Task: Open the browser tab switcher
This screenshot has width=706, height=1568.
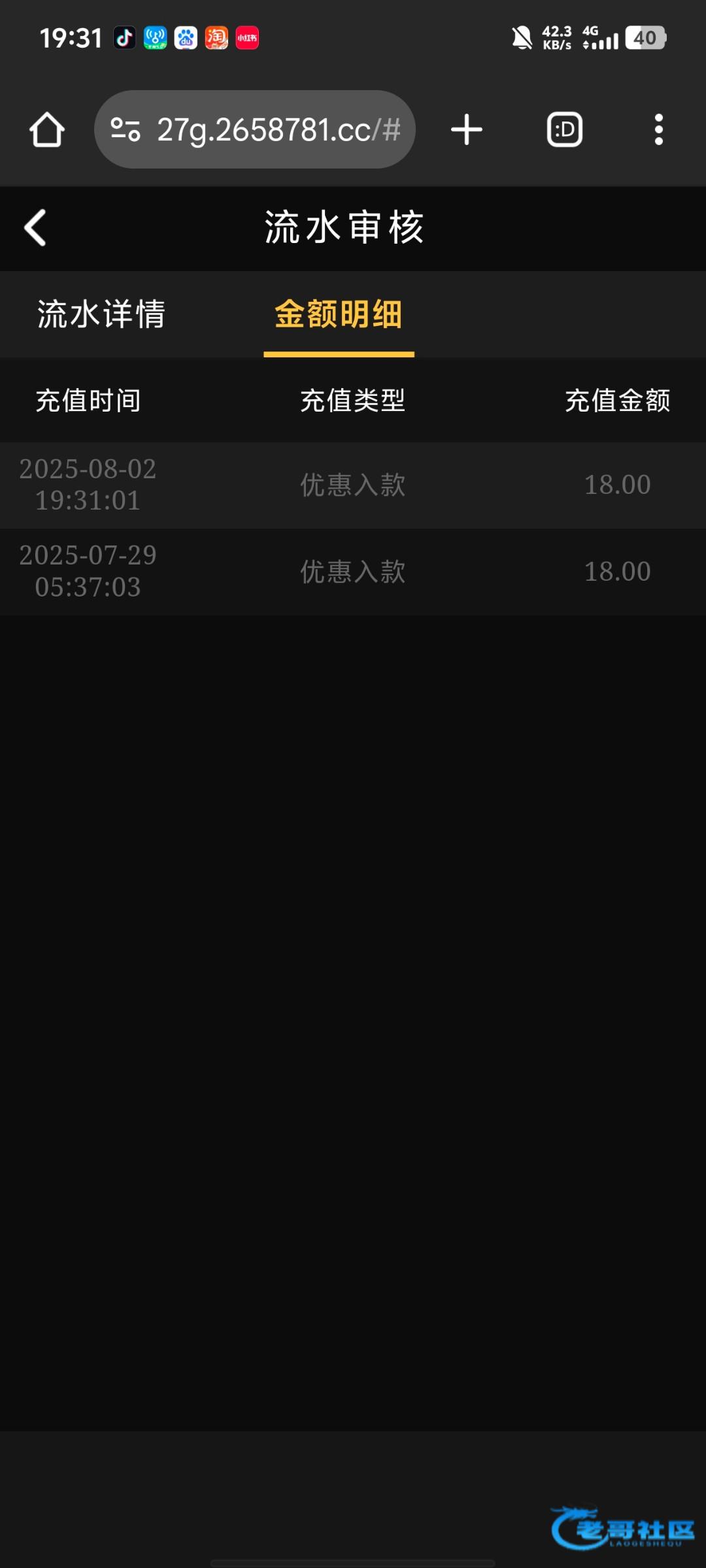Action: [565, 129]
